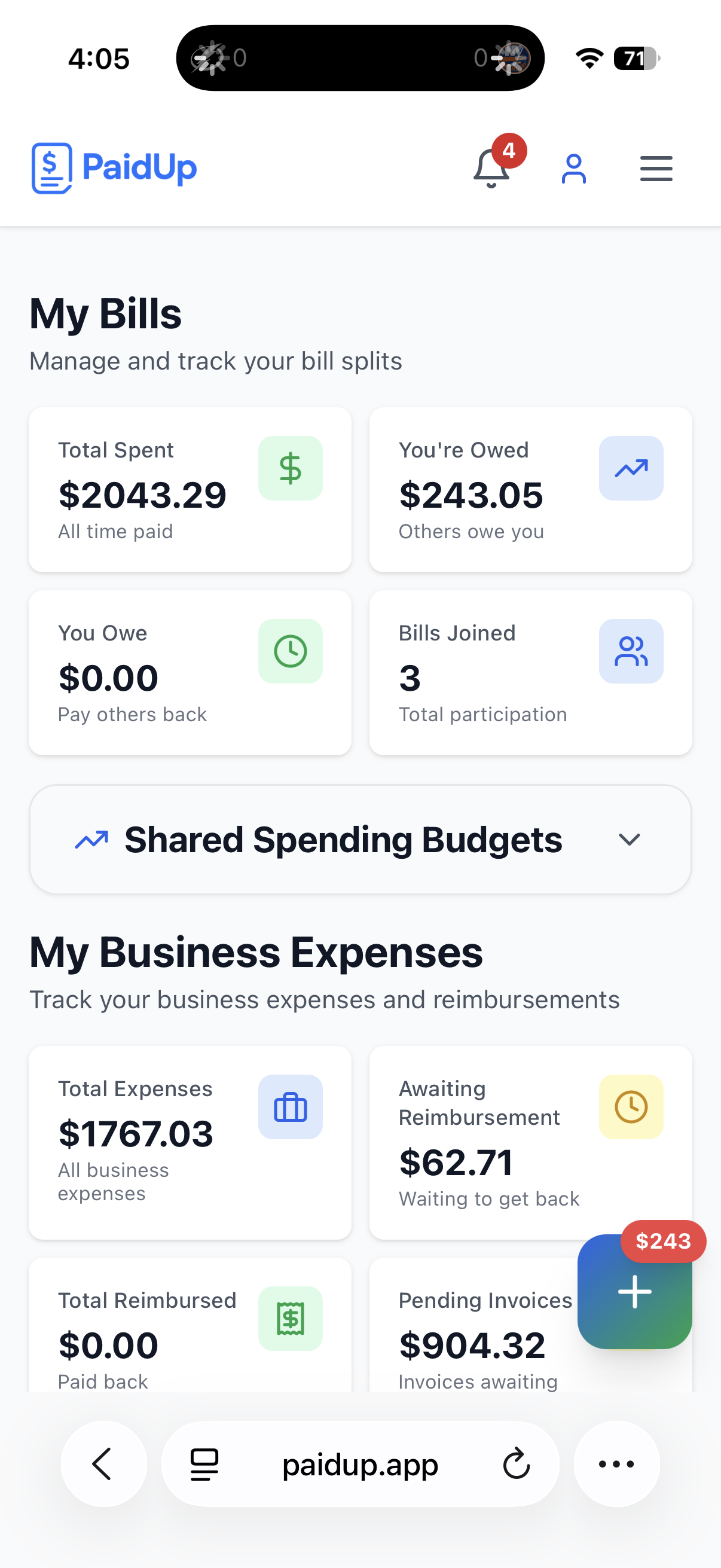Go to PaidUp home via logo
The height and width of the screenshot is (1568, 721).
[114, 168]
